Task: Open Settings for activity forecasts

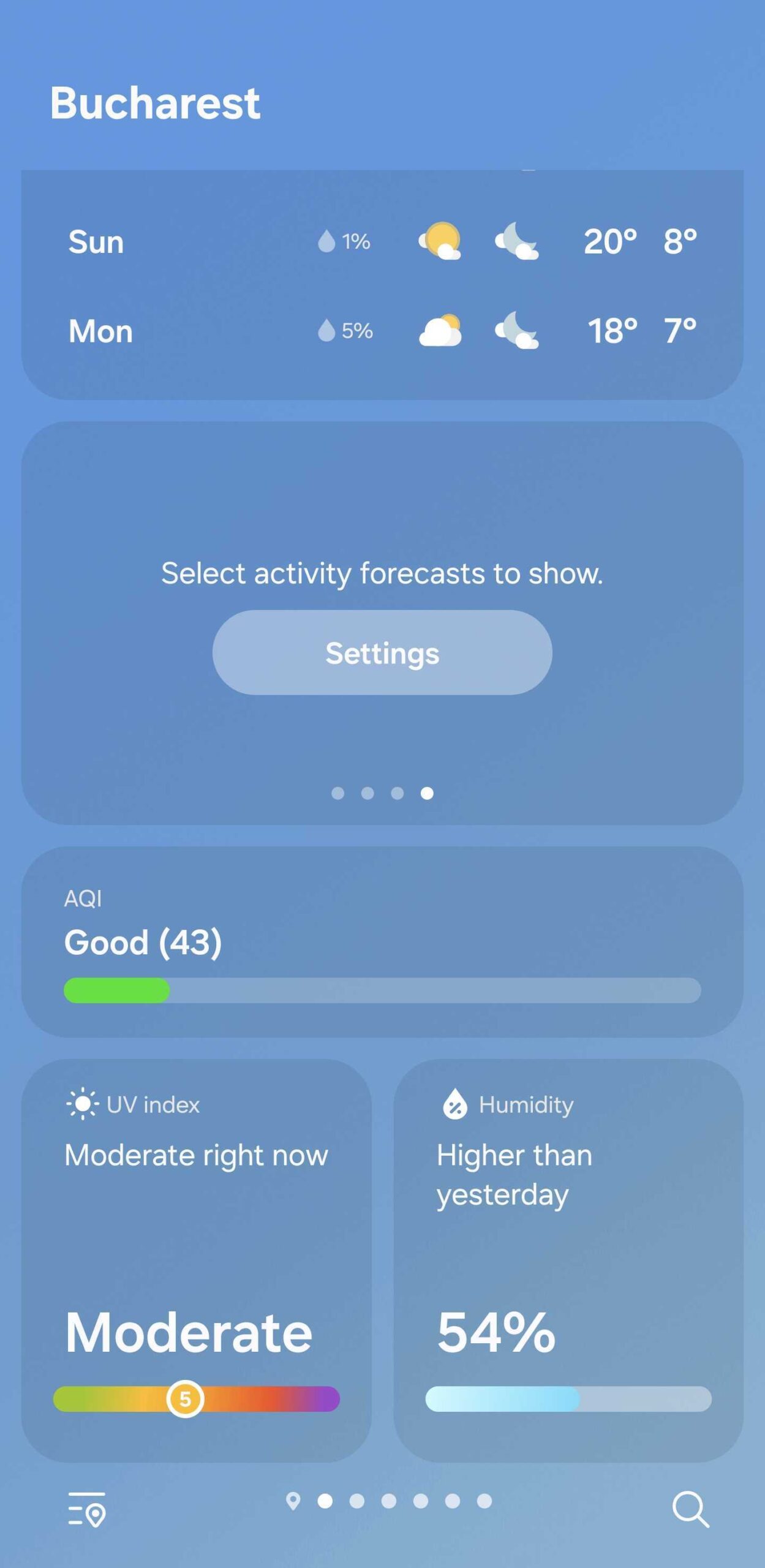Action: click(382, 652)
